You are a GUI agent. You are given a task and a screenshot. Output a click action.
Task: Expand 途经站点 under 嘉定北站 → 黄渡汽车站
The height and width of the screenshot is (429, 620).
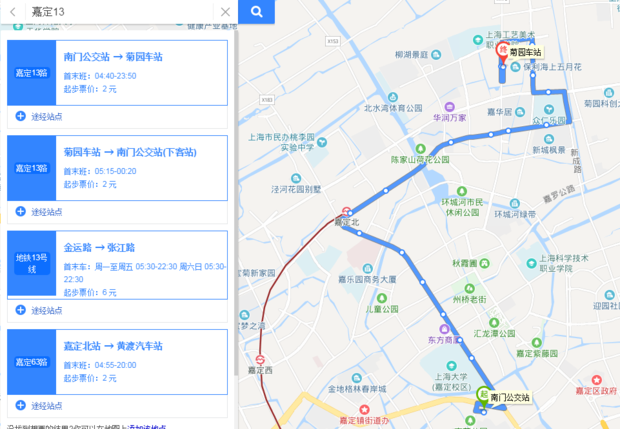click(x=40, y=406)
